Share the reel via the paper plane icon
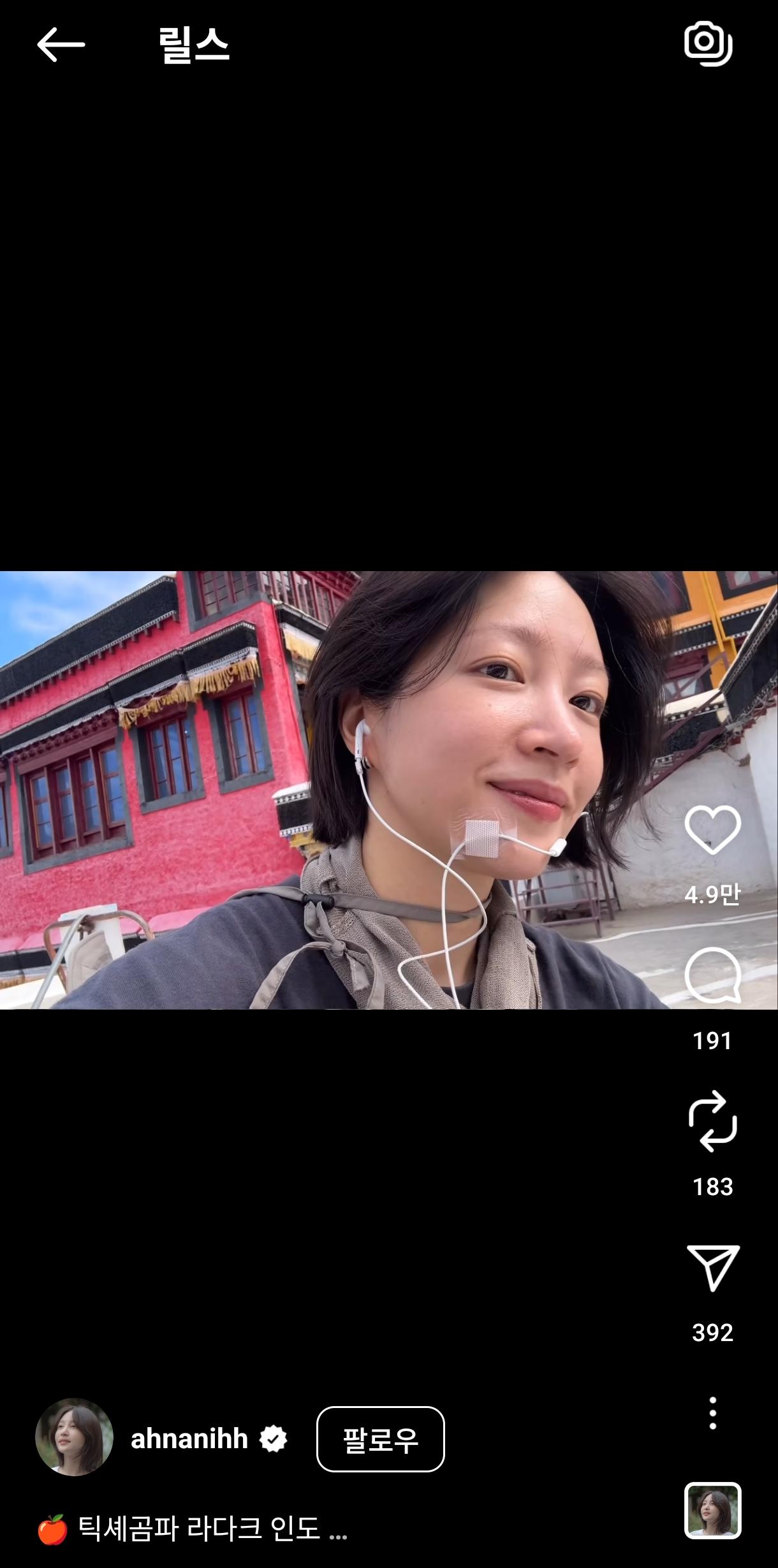This screenshot has width=778, height=1568. coord(712,1267)
